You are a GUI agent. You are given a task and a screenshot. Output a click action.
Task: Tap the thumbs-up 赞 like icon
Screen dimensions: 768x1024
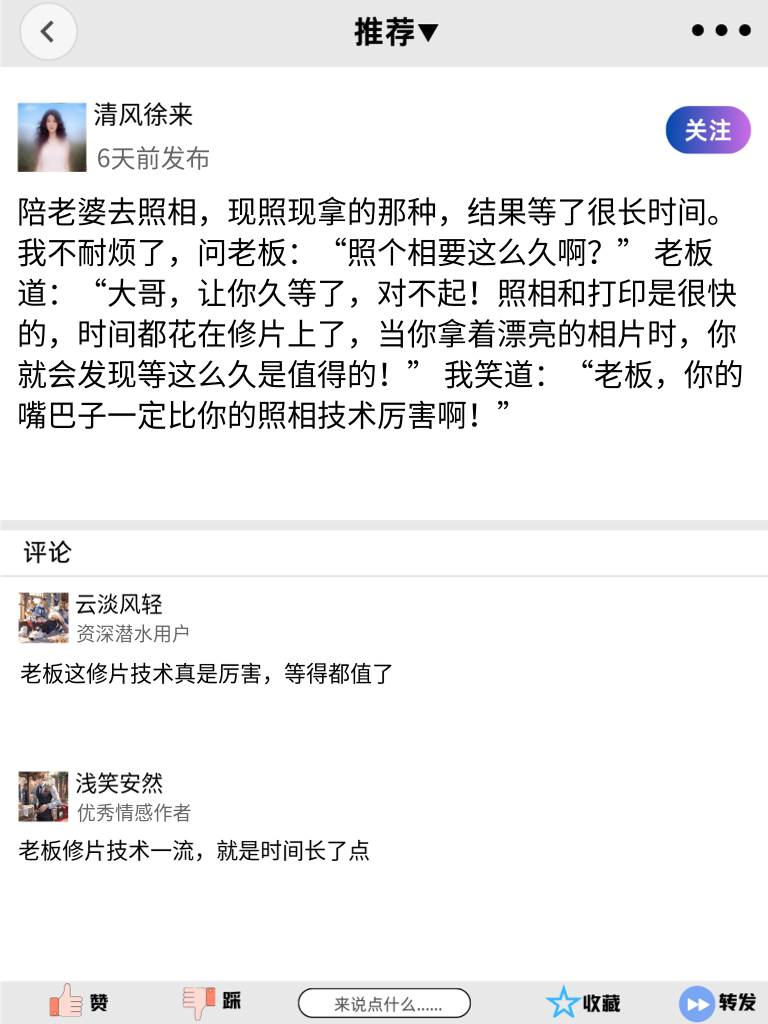point(65,1001)
